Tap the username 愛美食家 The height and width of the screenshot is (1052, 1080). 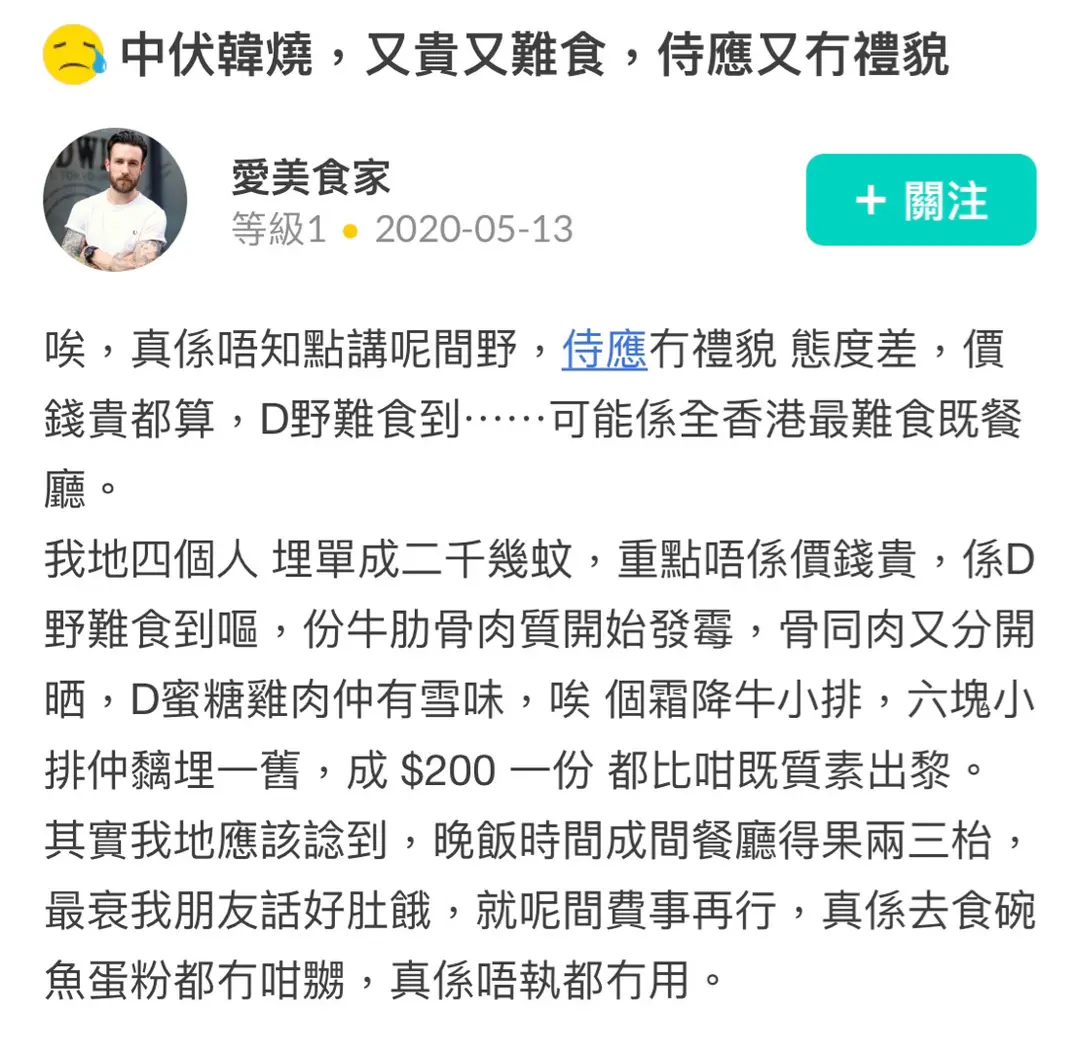click(x=310, y=179)
